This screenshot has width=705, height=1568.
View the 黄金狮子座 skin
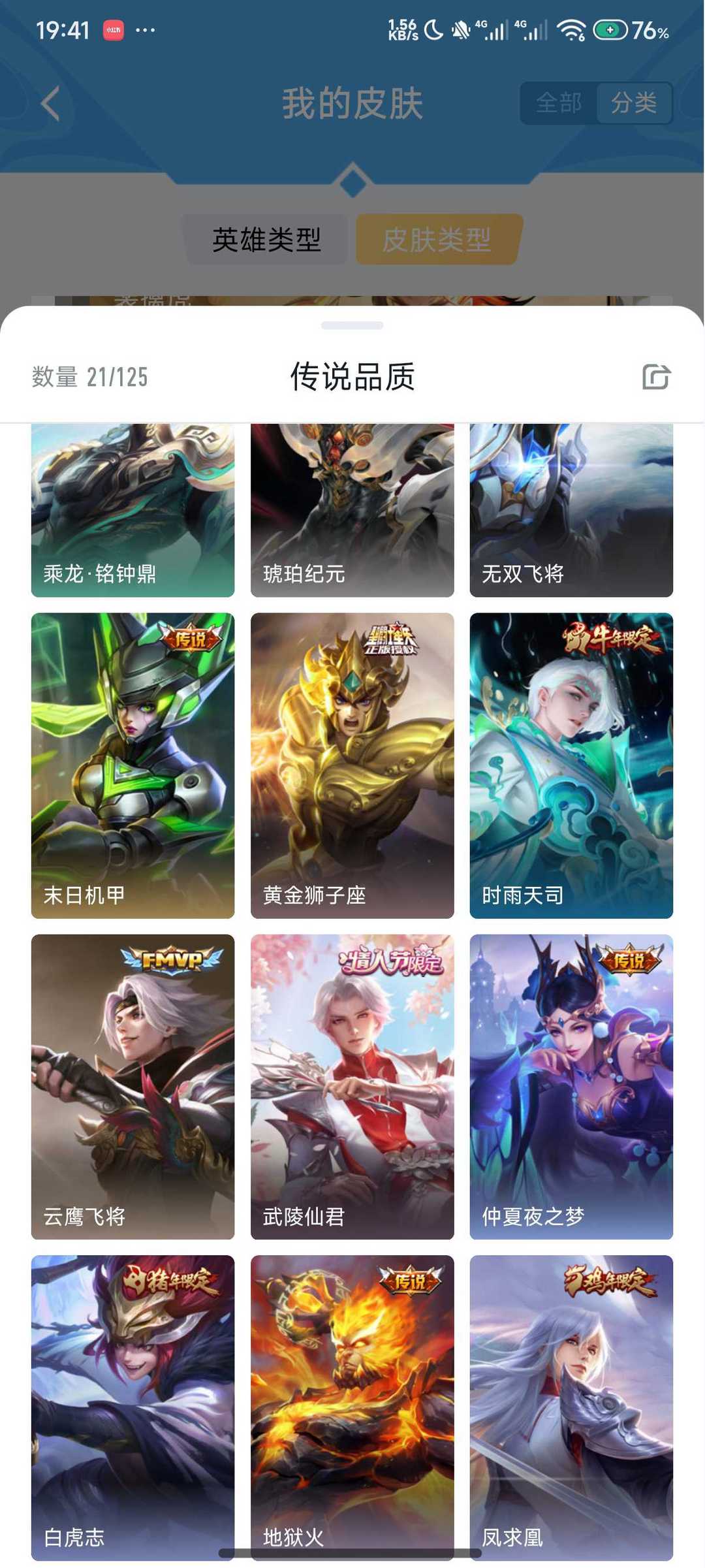point(352,765)
